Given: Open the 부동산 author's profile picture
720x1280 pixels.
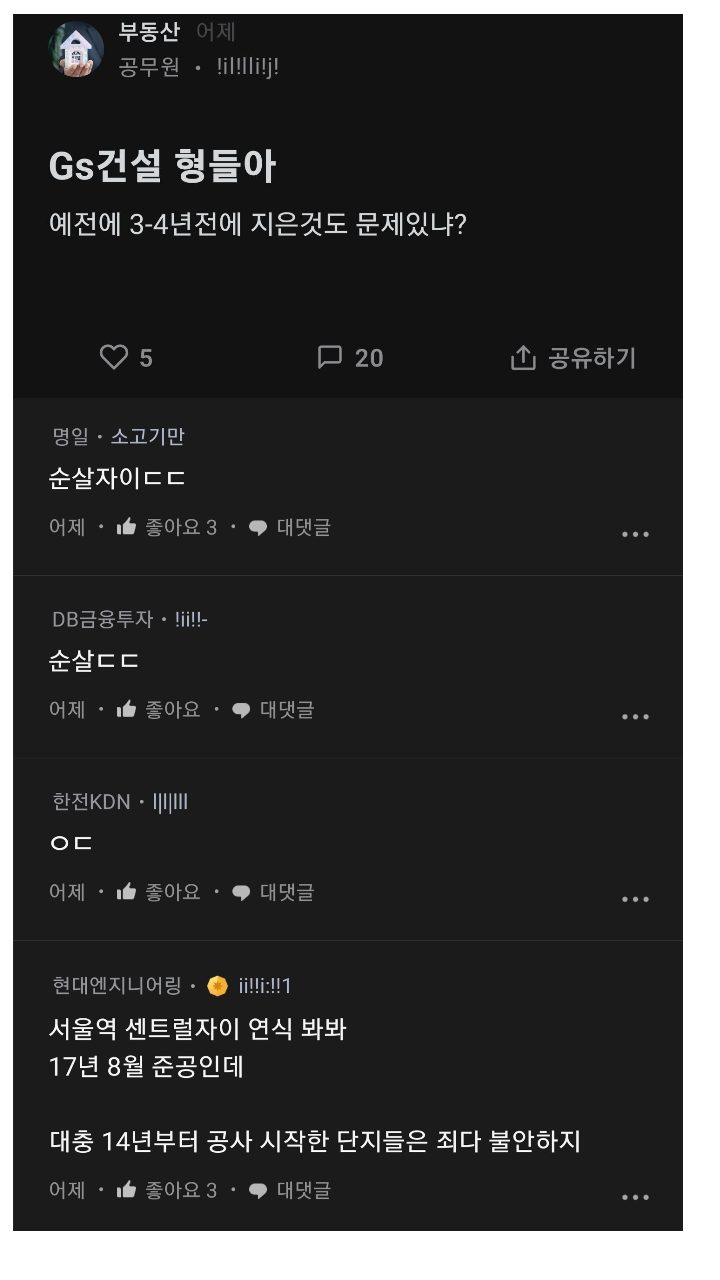Looking at the screenshot, I should [76, 49].
